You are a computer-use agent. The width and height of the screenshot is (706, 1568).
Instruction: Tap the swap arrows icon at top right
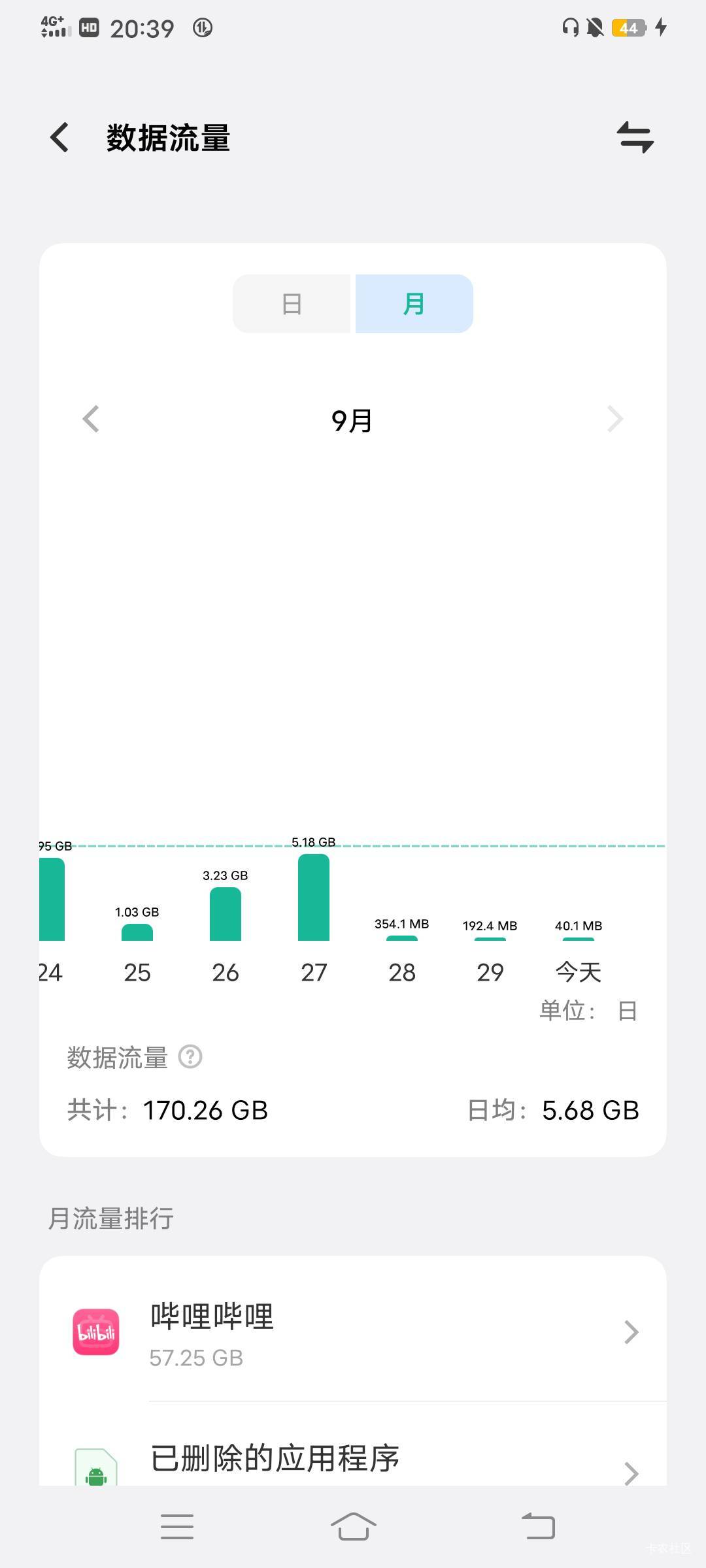tap(635, 137)
